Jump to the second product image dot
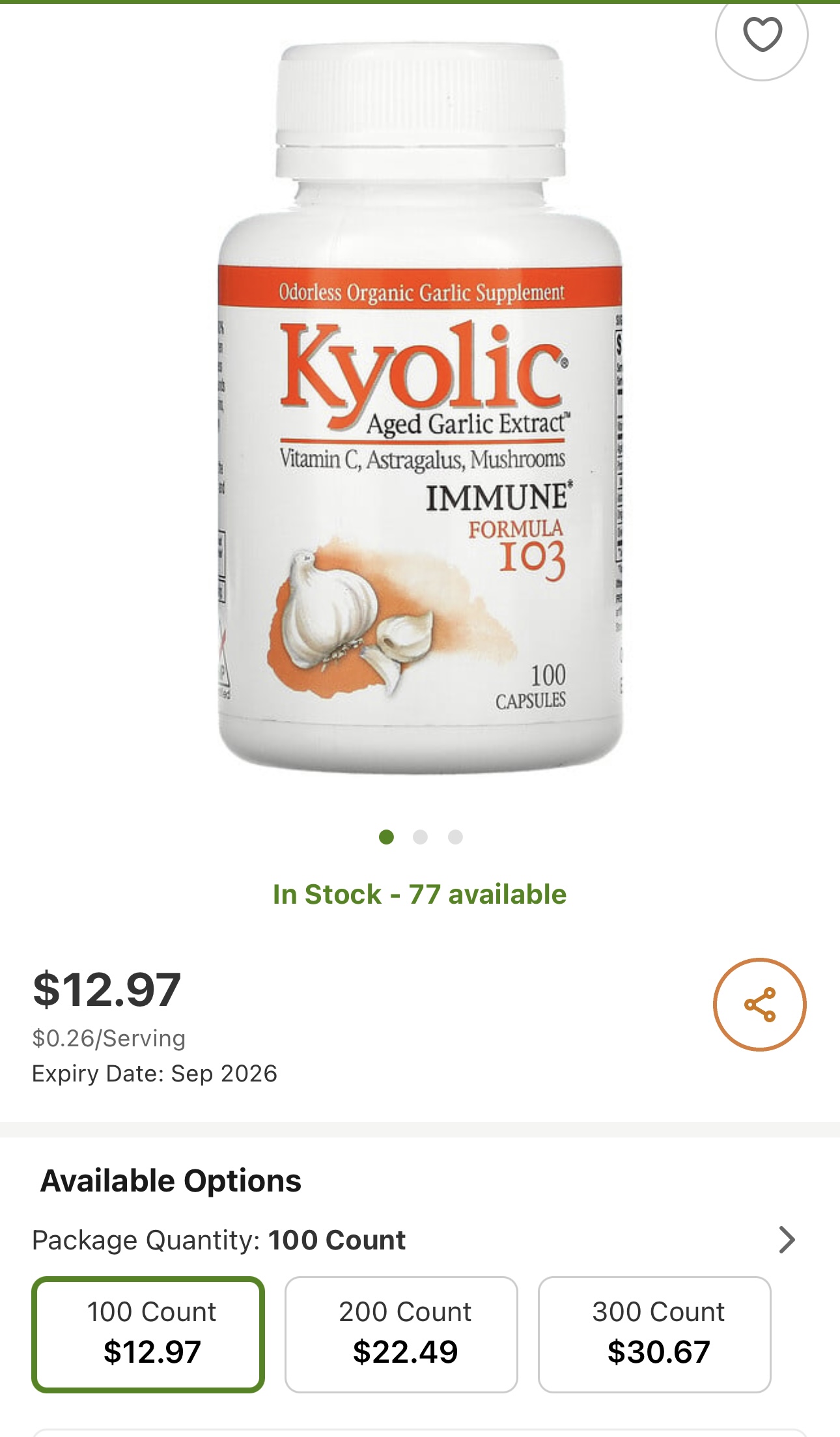Viewport: 840px width, 1437px height. coord(421,837)
